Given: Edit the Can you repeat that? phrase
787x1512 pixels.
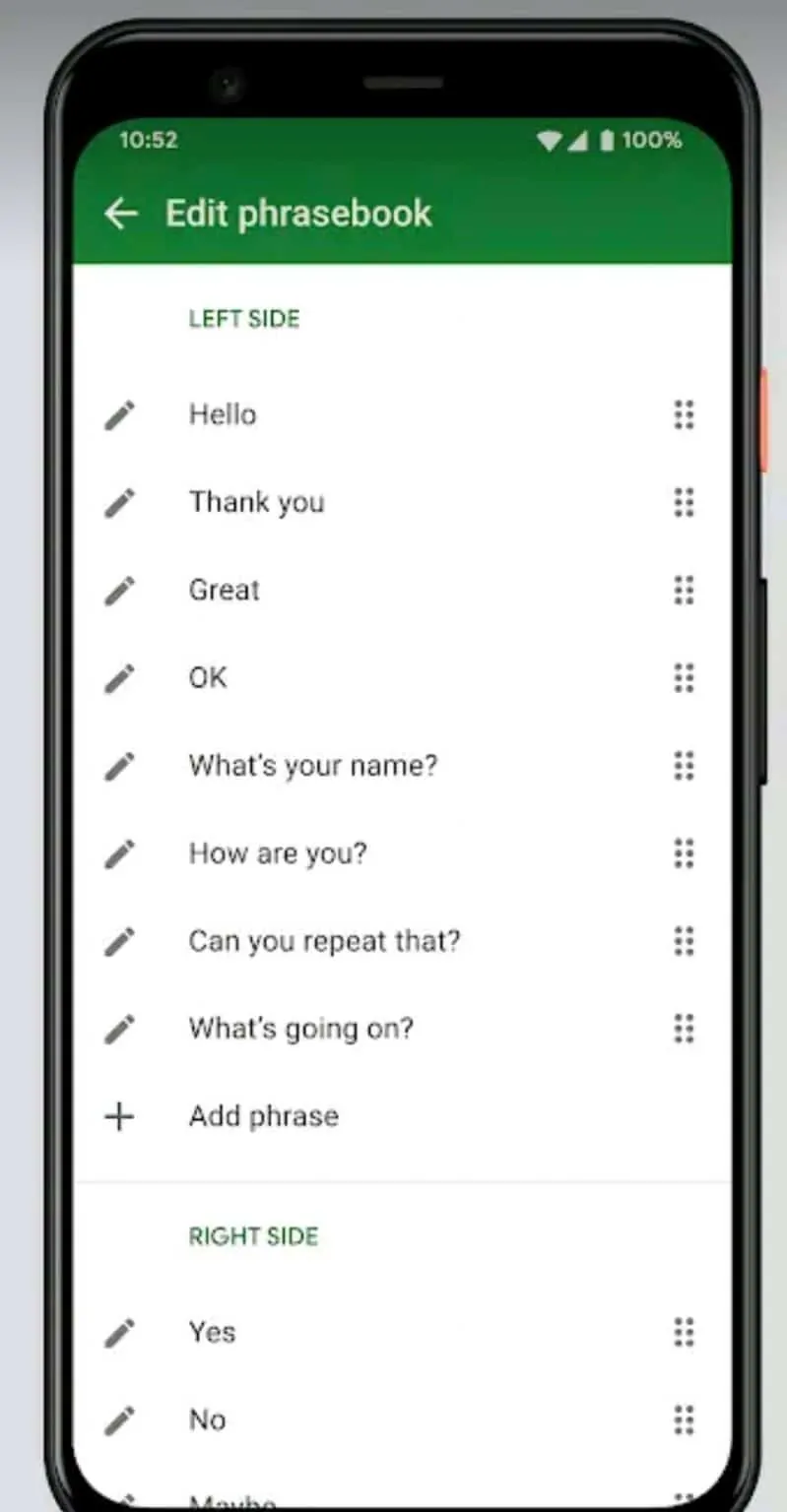Looking at the screenshot, I should (119, 942).
